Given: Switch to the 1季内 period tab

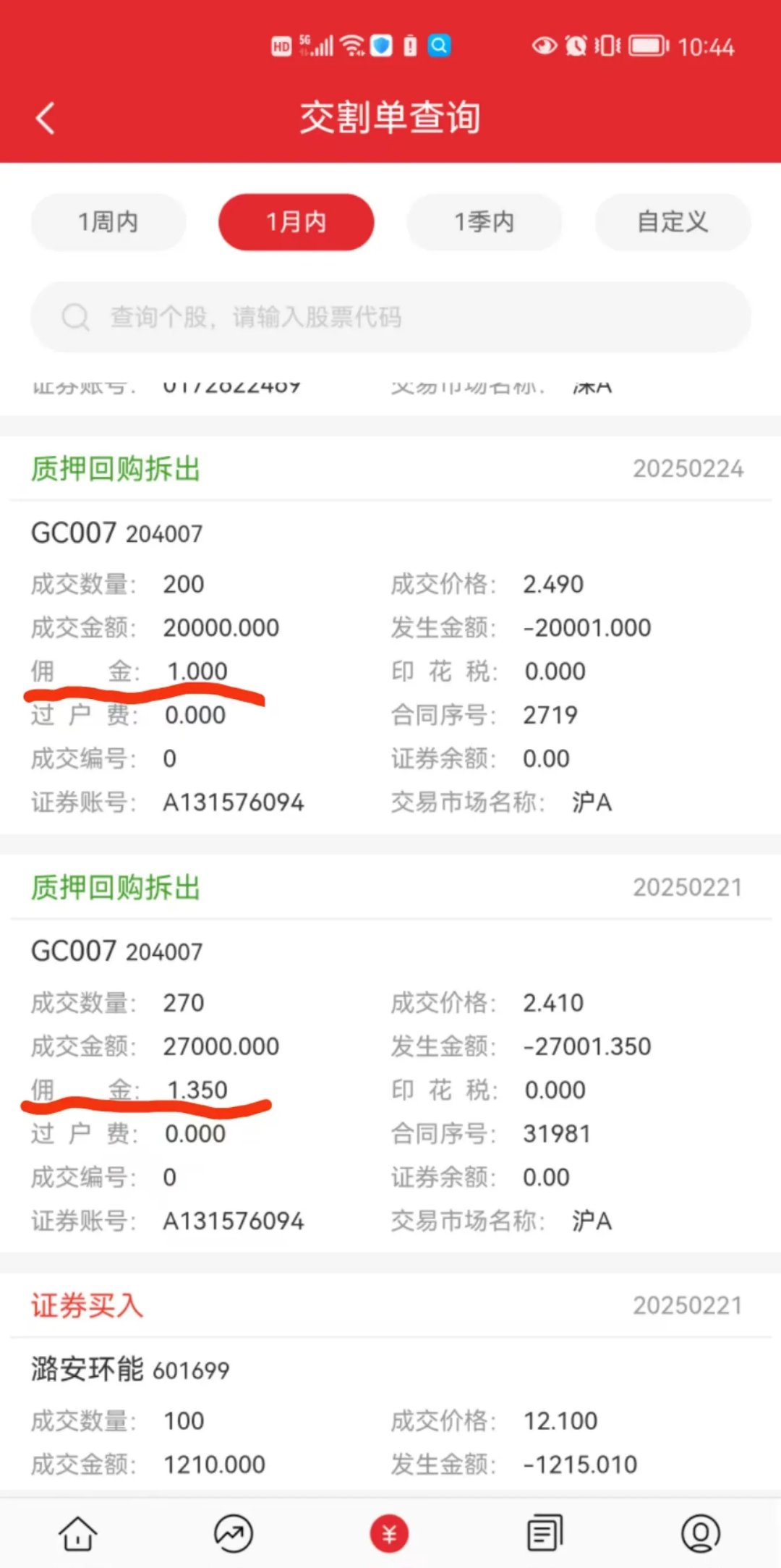Looking at the screenshot, I should coord(484,222).
